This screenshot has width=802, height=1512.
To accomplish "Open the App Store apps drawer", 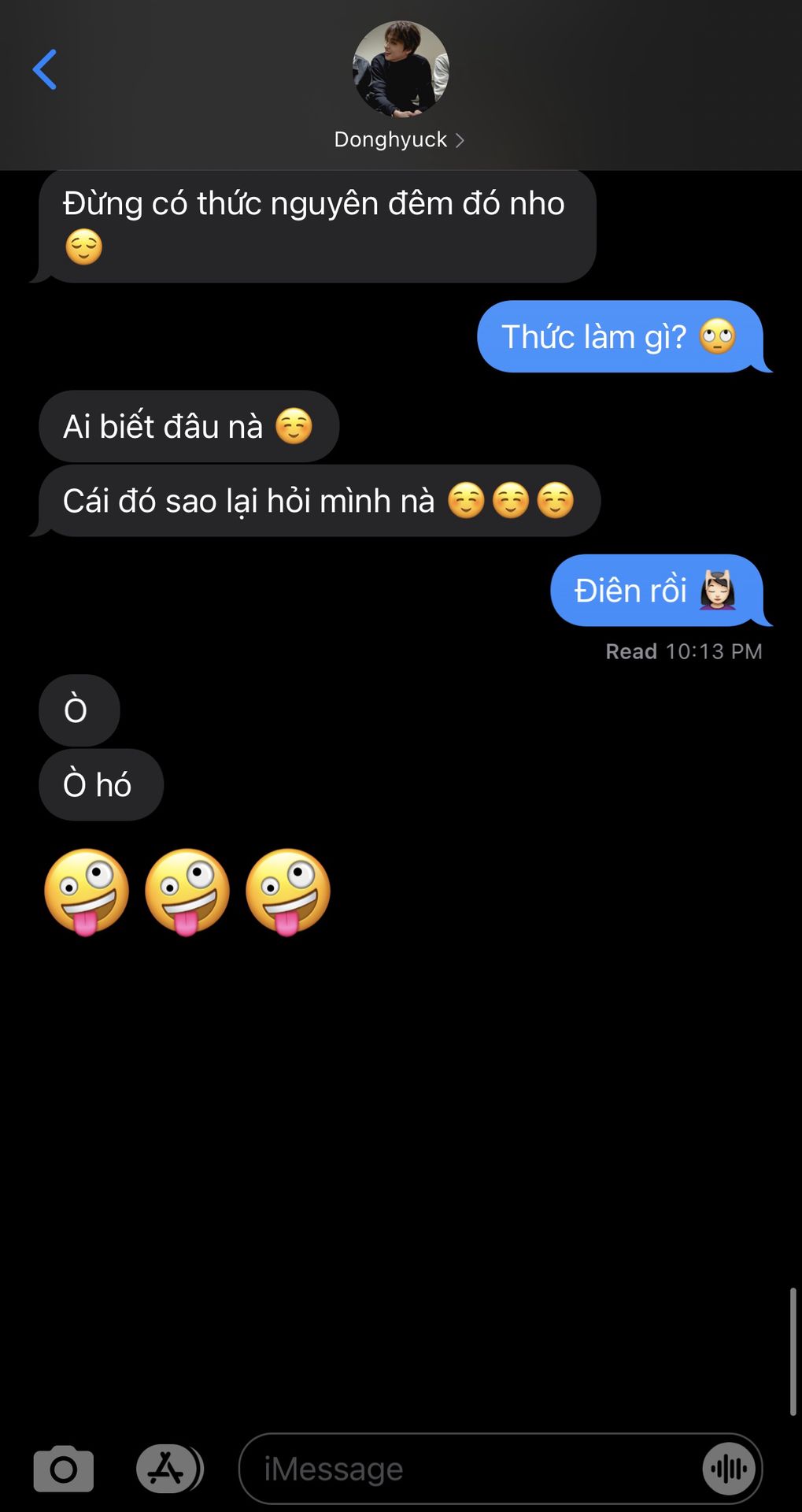I will 168,1469.
